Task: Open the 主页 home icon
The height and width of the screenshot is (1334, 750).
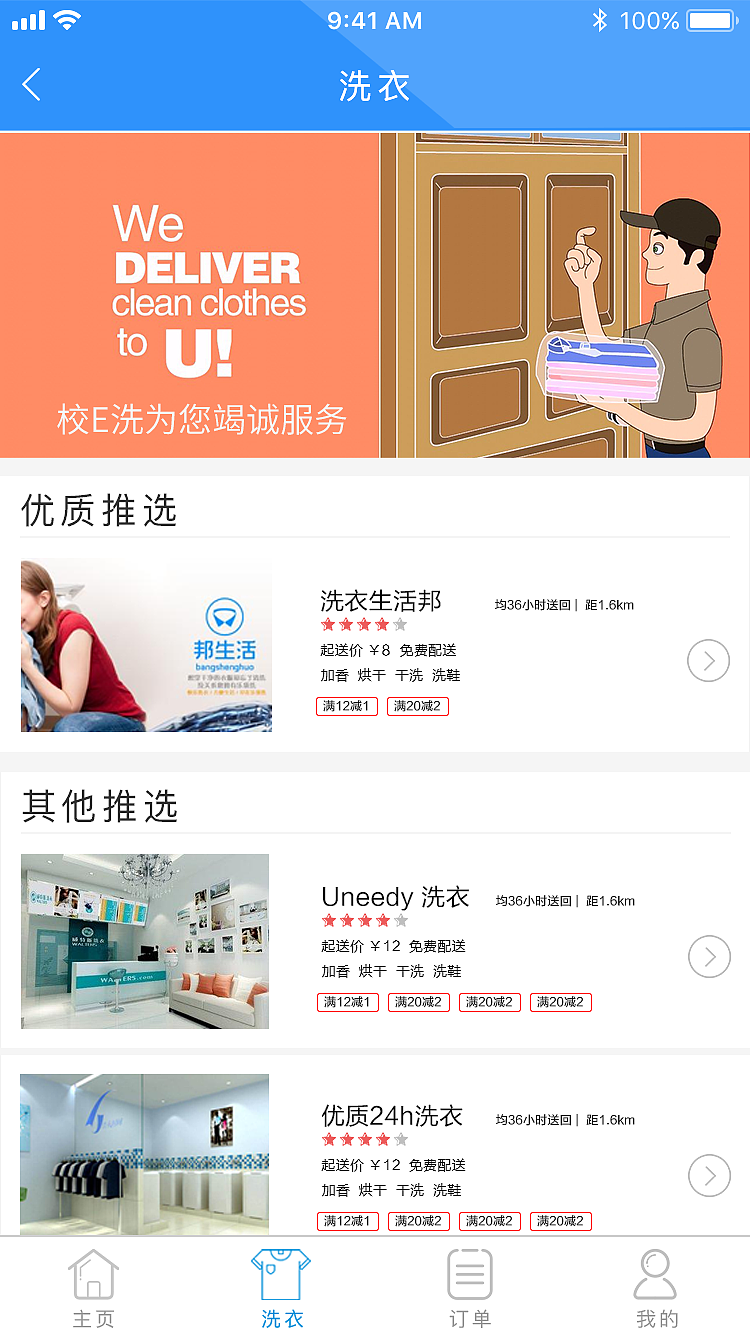Action: (x=93, y=1274)
